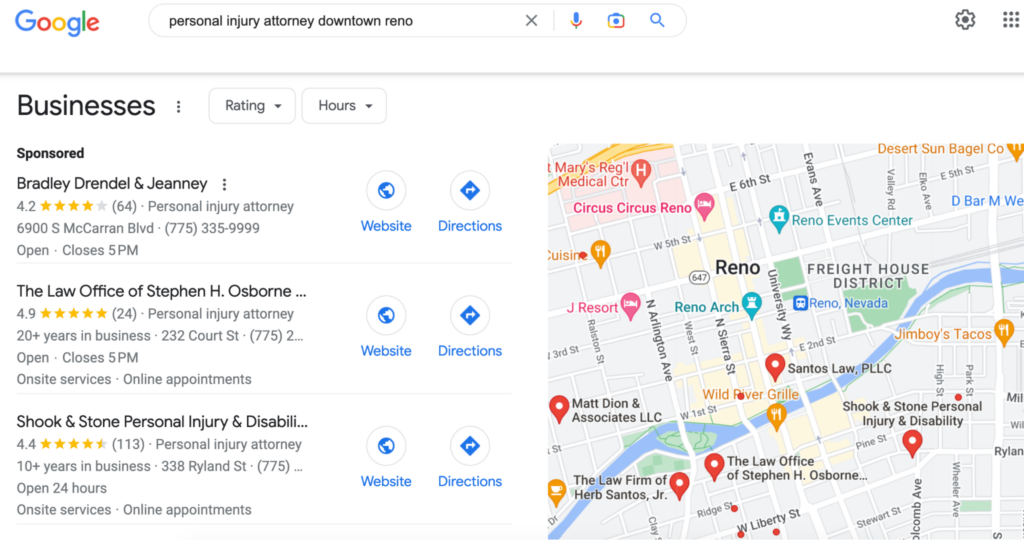The width and height of the screenshot is (1024, 540).
Task: Open Bradley Drendel & Jeanney listing
Action: 112,183
